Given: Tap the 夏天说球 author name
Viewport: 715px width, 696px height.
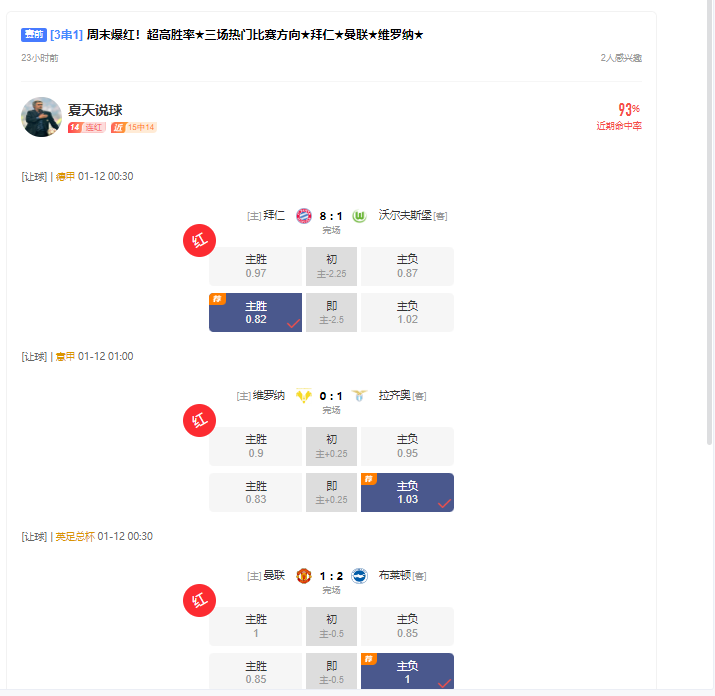Looking at the screenshot, I should click(95, 109).
